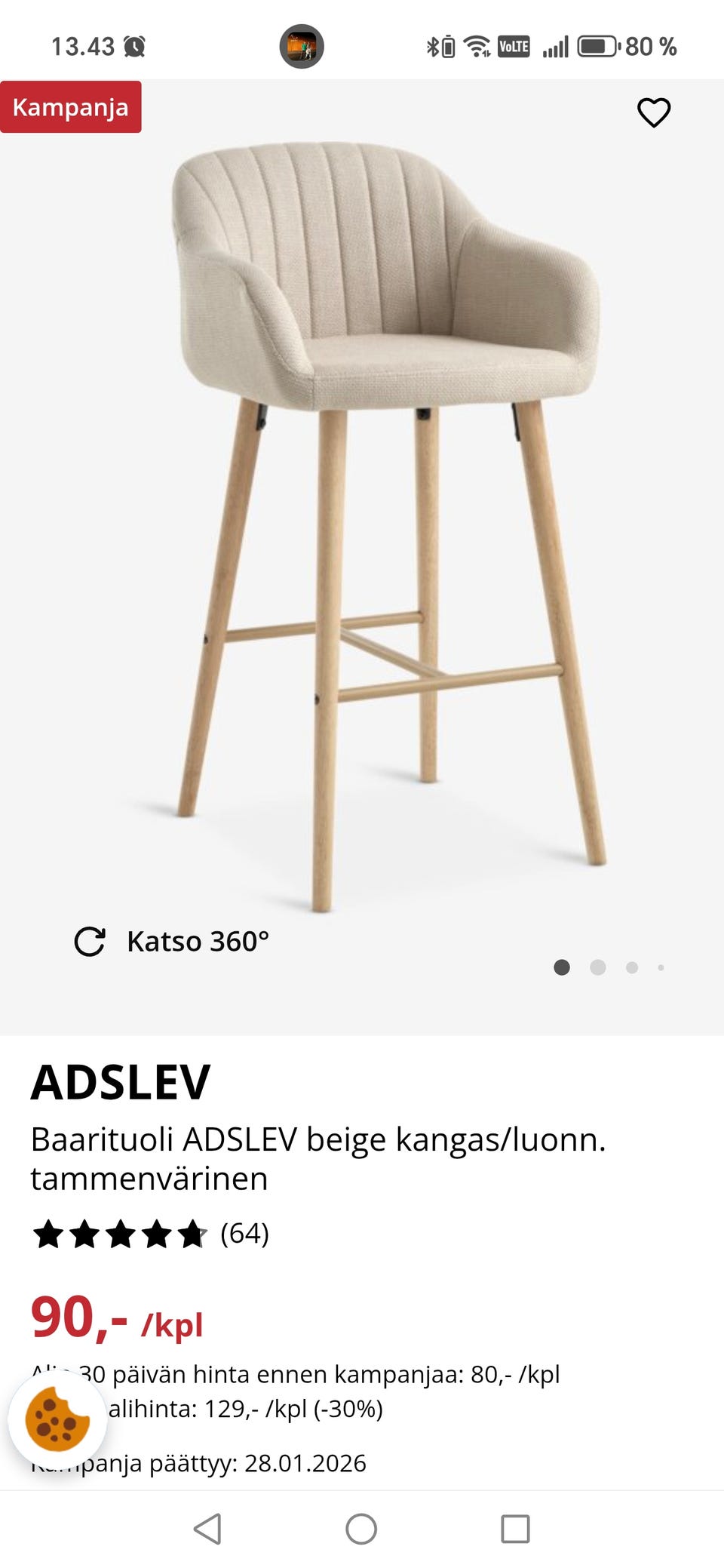Tap the profile avatar in the status bar
Viewport: 724px width, 1568px height.
pos(302,45)
